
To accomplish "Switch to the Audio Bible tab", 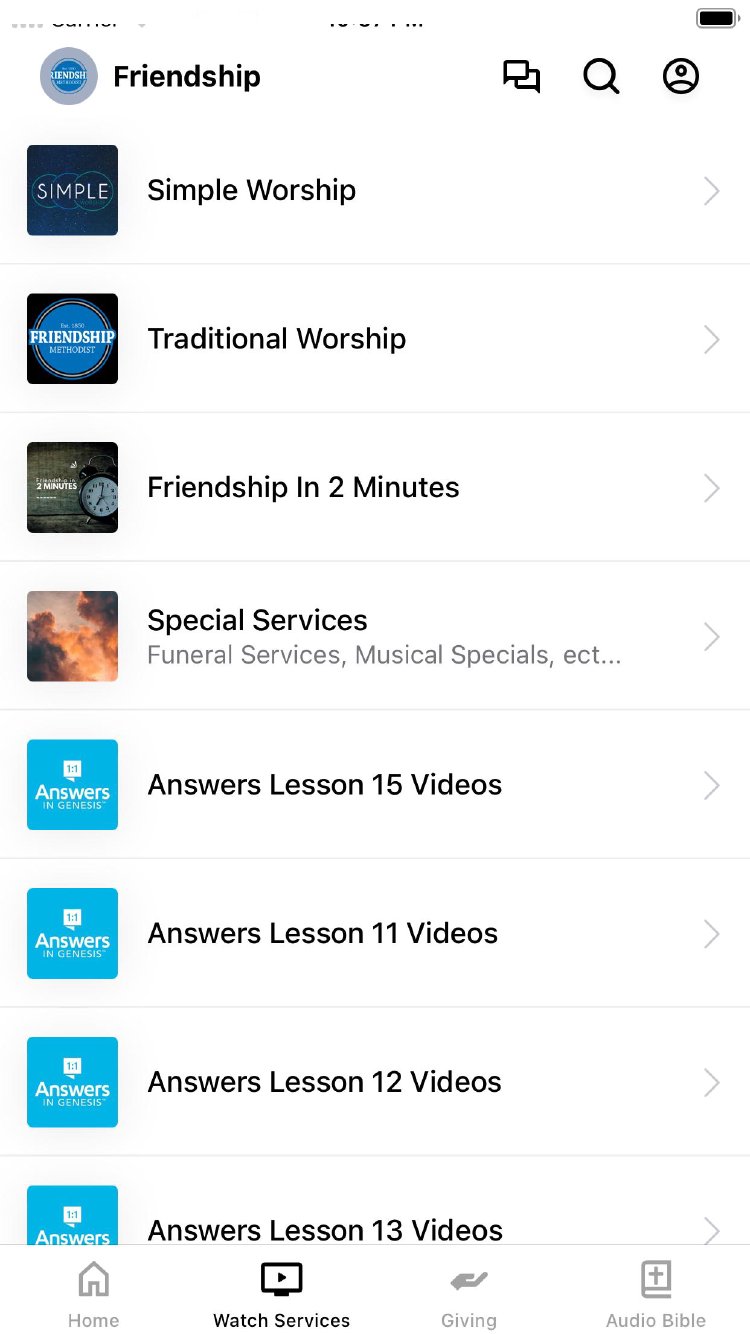I will (656, 1293).
